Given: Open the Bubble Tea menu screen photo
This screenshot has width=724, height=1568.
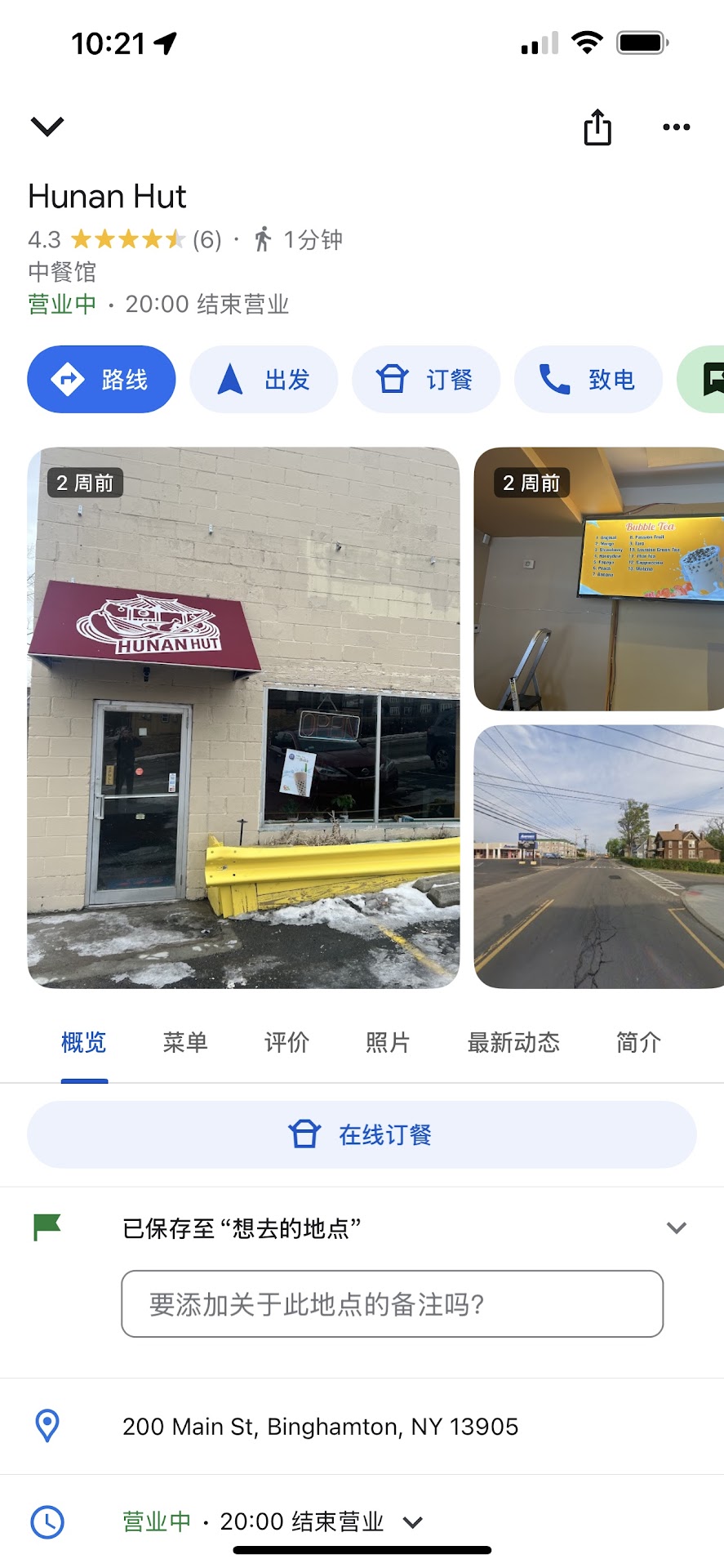Looking at the screenshot, I should pyautogui.click(x=598, y=578).
